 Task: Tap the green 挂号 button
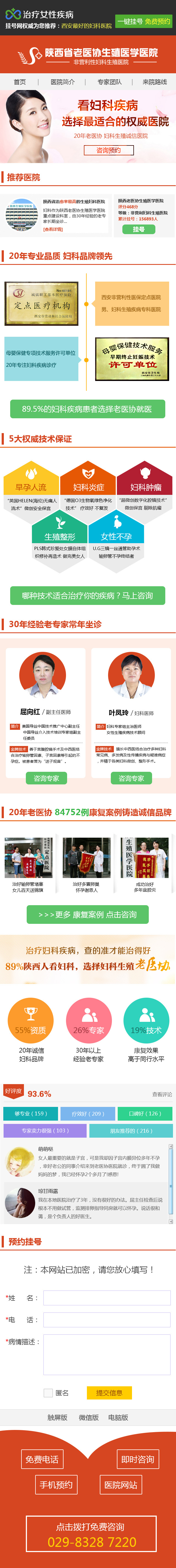pos(139,229)
